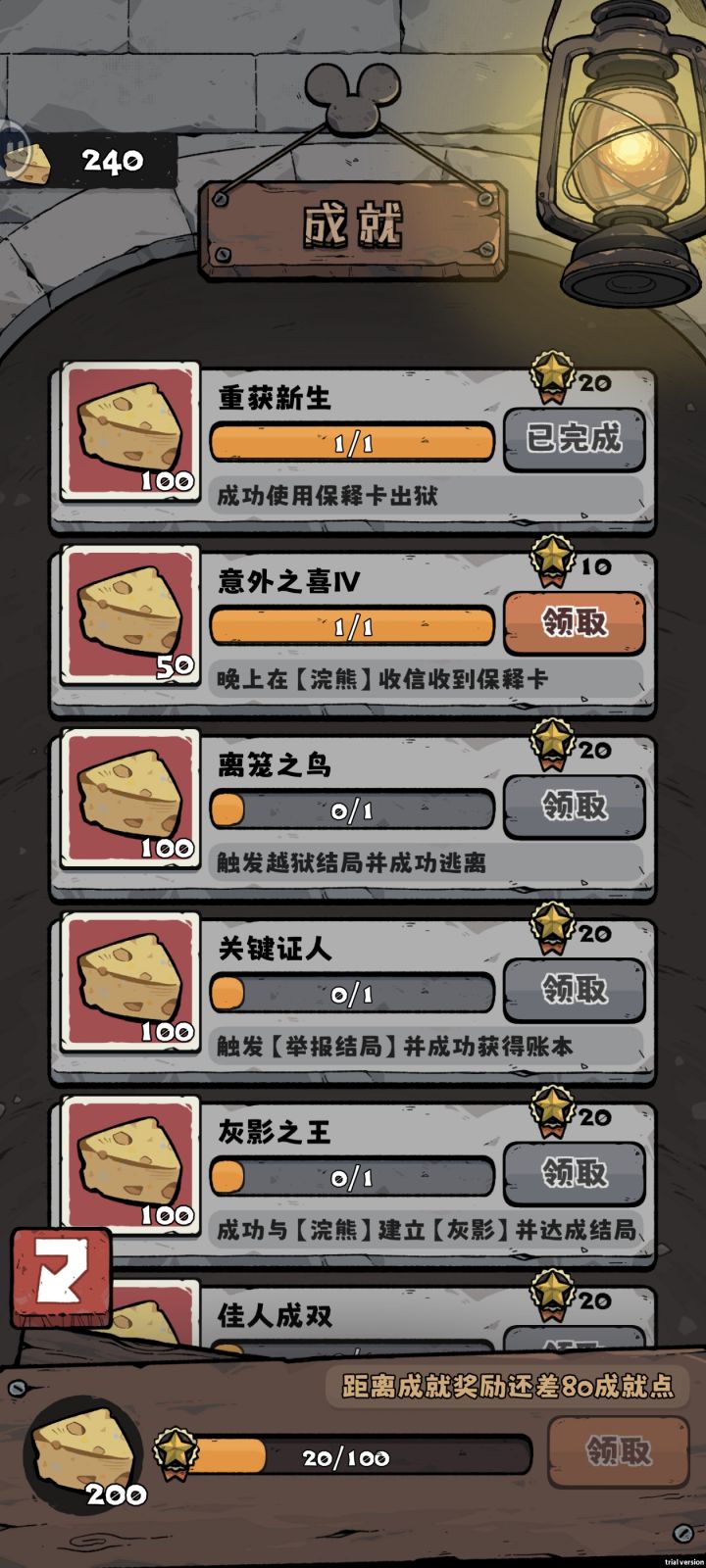Click 领取 on the 关键证人 achievement
This screenshot has width=706, height=1568.
click(x=574, y=991)
